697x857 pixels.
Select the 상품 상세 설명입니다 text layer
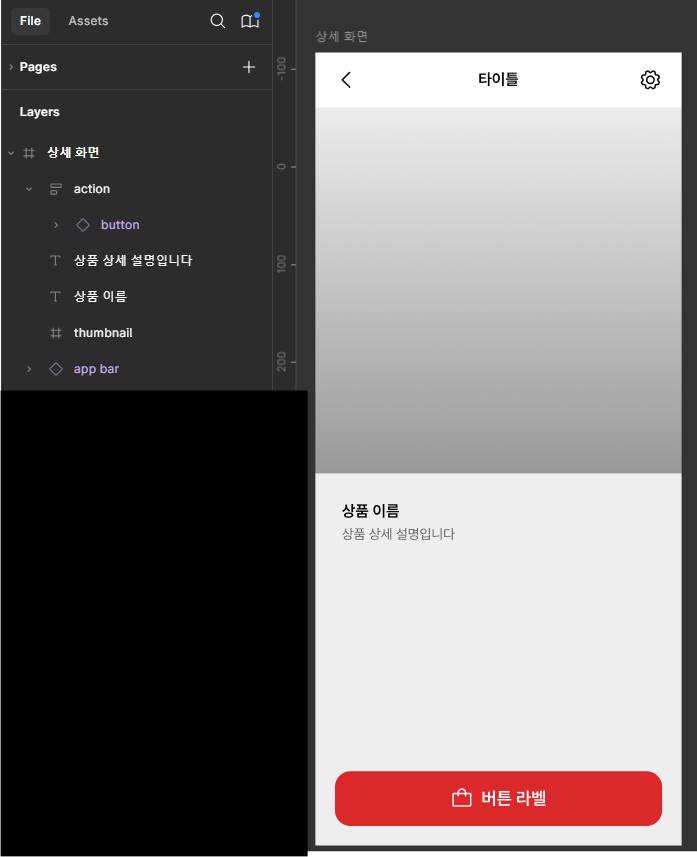click(132, 261)
